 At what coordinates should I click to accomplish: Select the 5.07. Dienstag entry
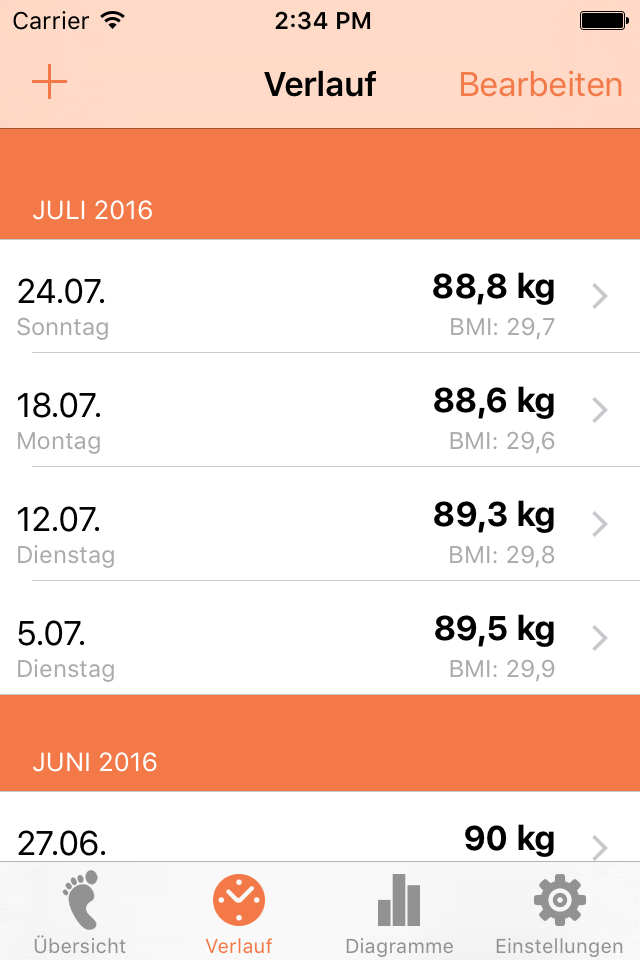(x=320, y=639)
